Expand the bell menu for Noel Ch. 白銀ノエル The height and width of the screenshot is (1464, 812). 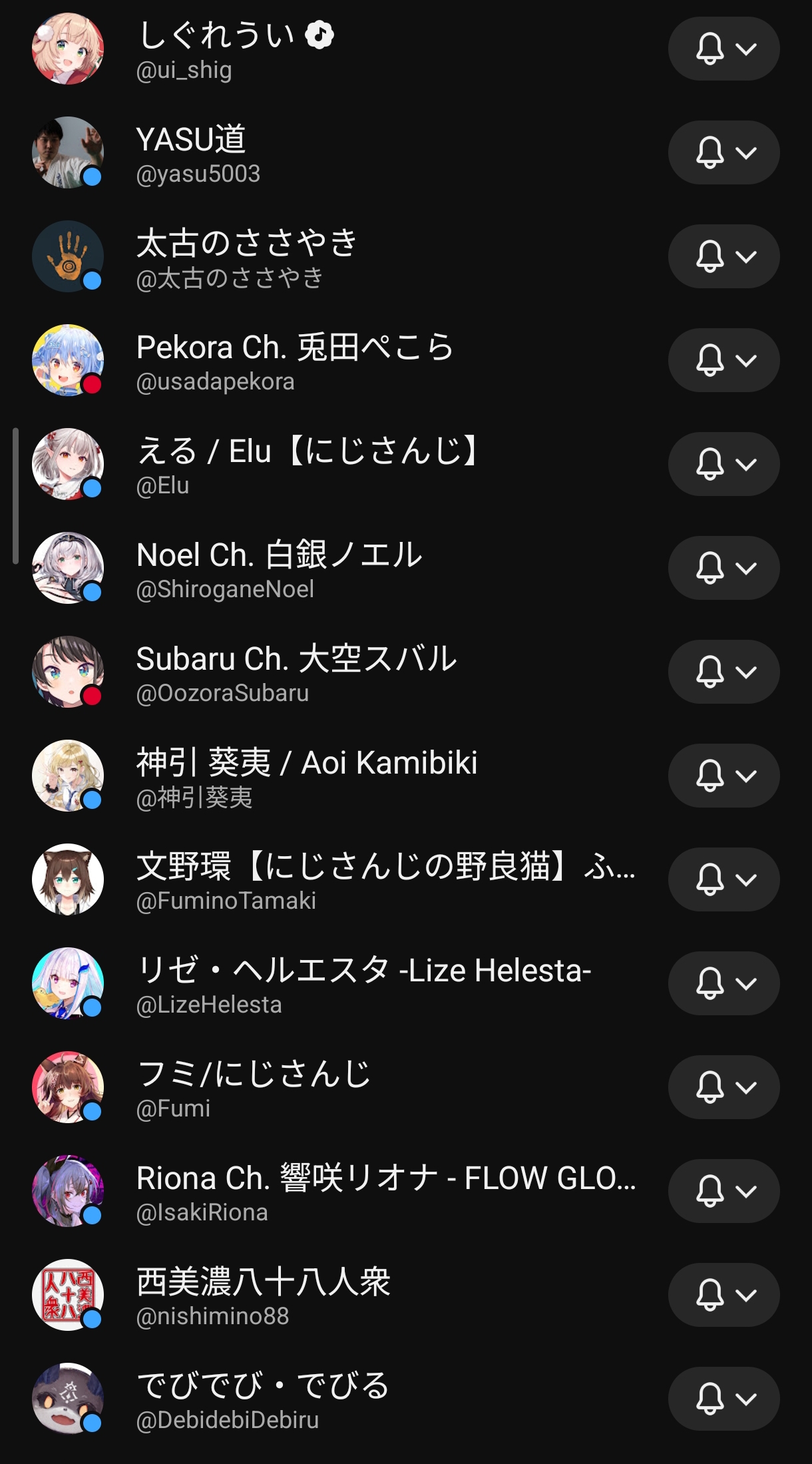pos(723,569)
